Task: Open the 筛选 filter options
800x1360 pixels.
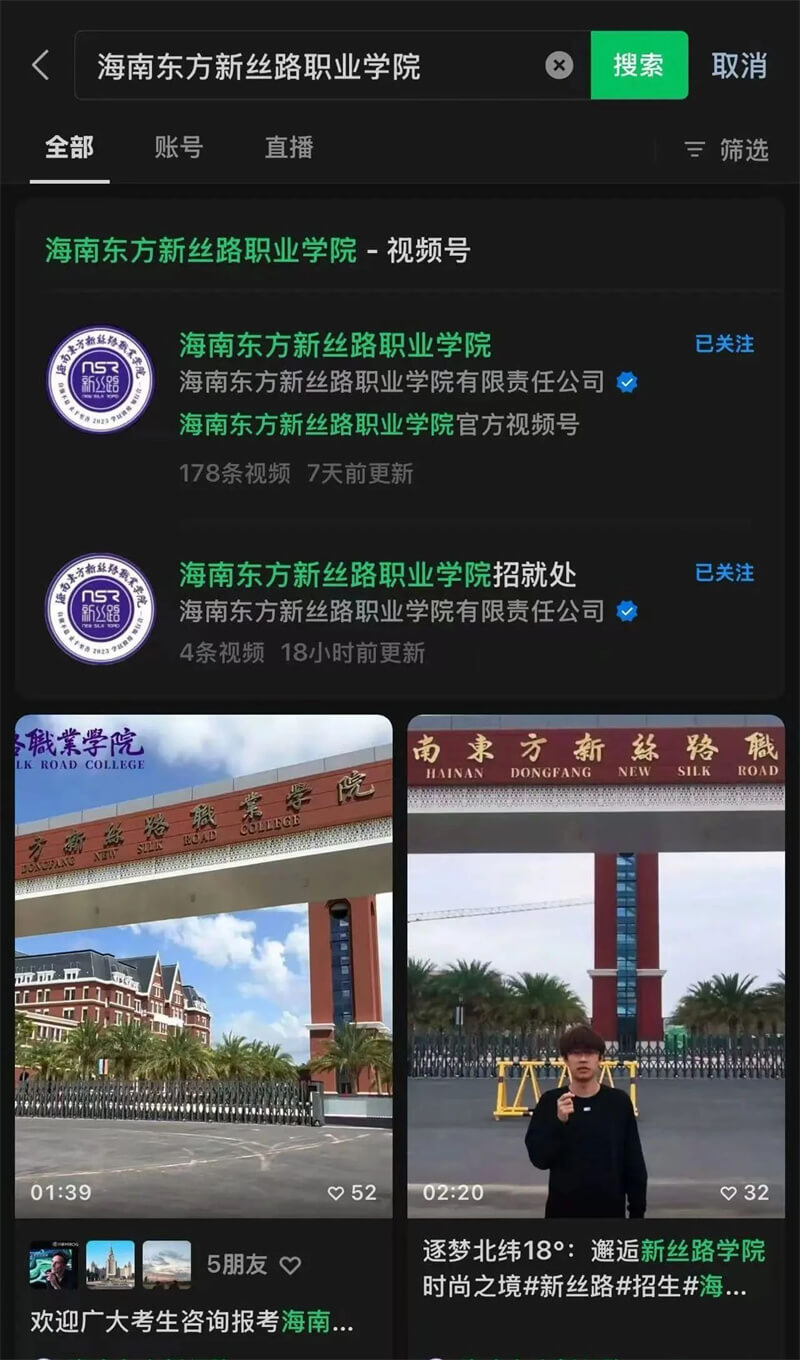Action: [x=727, y=150]
